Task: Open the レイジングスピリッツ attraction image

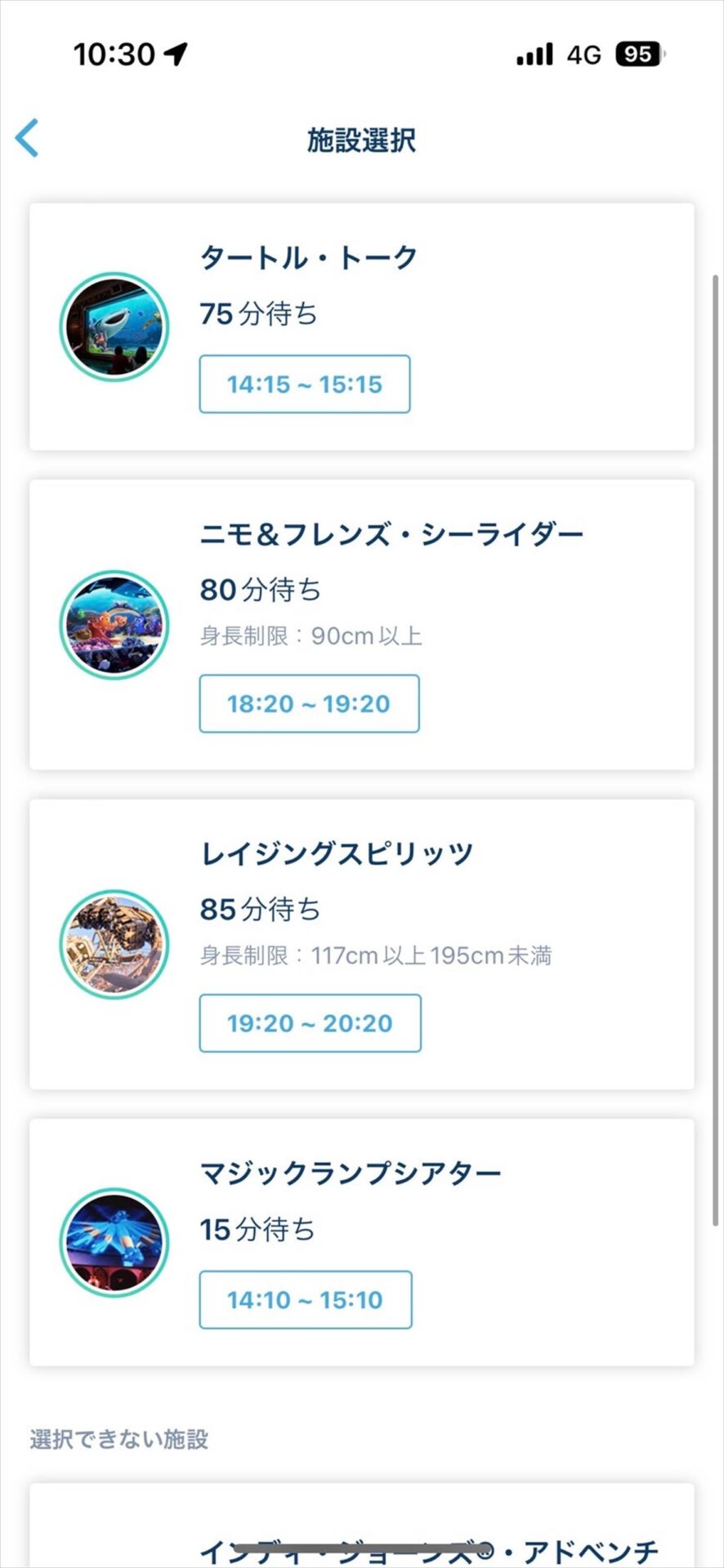Action: (x=114, y=944)
